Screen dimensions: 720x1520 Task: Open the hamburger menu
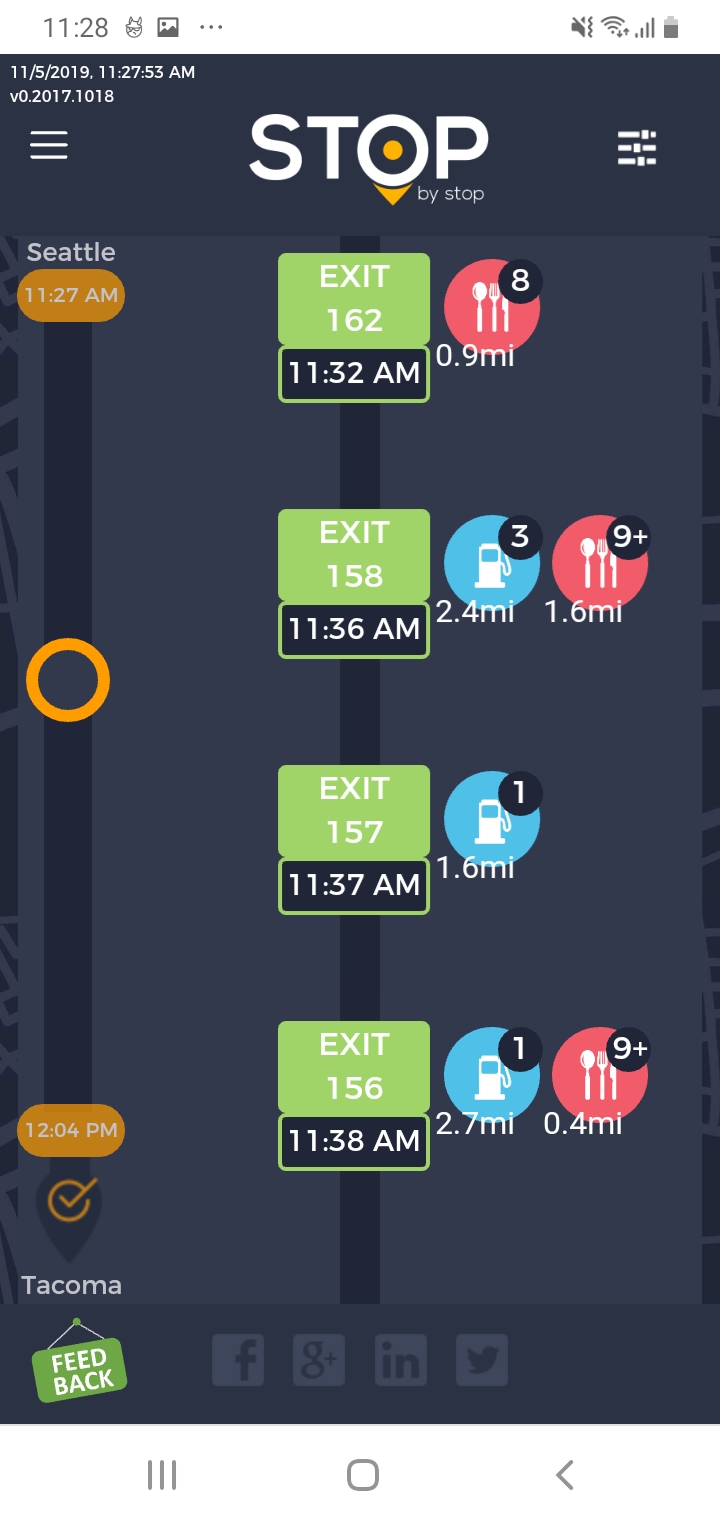[48, 145]
